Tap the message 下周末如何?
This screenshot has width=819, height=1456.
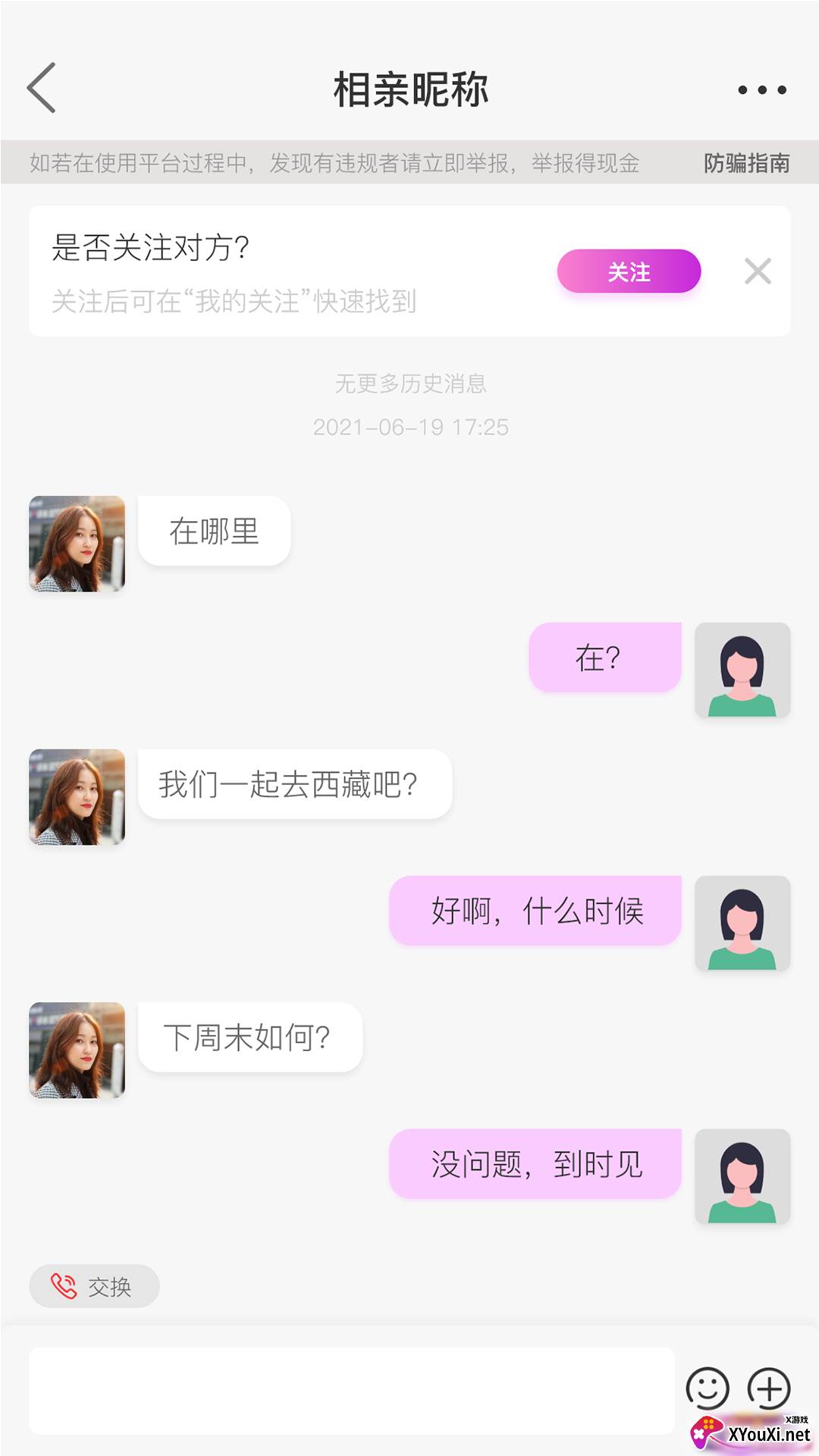click(249, 1037)
